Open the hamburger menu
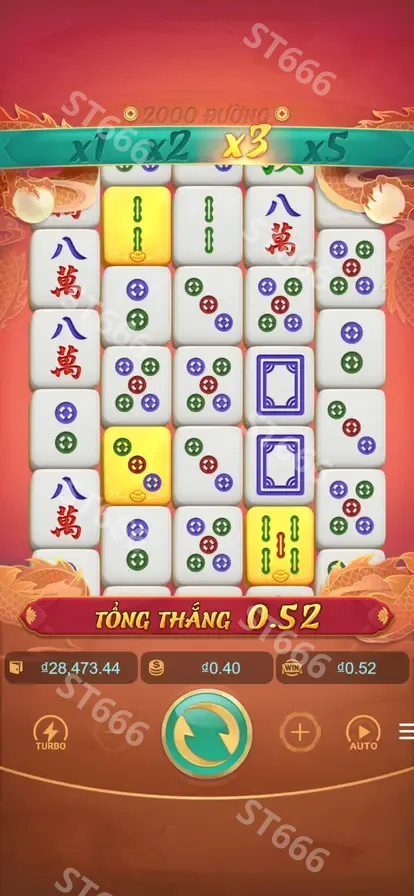 tap(407, 731)
